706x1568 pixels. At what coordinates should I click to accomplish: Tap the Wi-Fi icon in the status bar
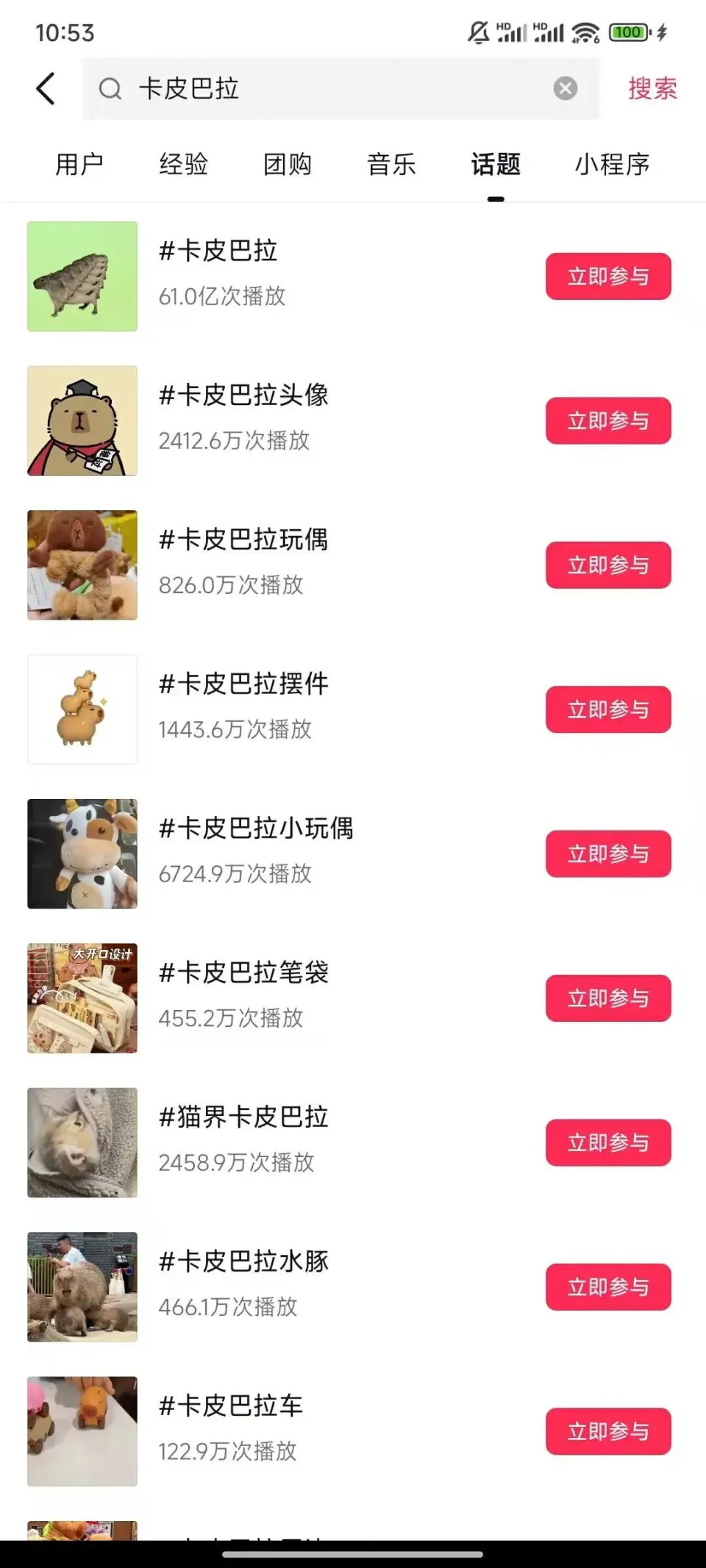click(x=585, y=32)
